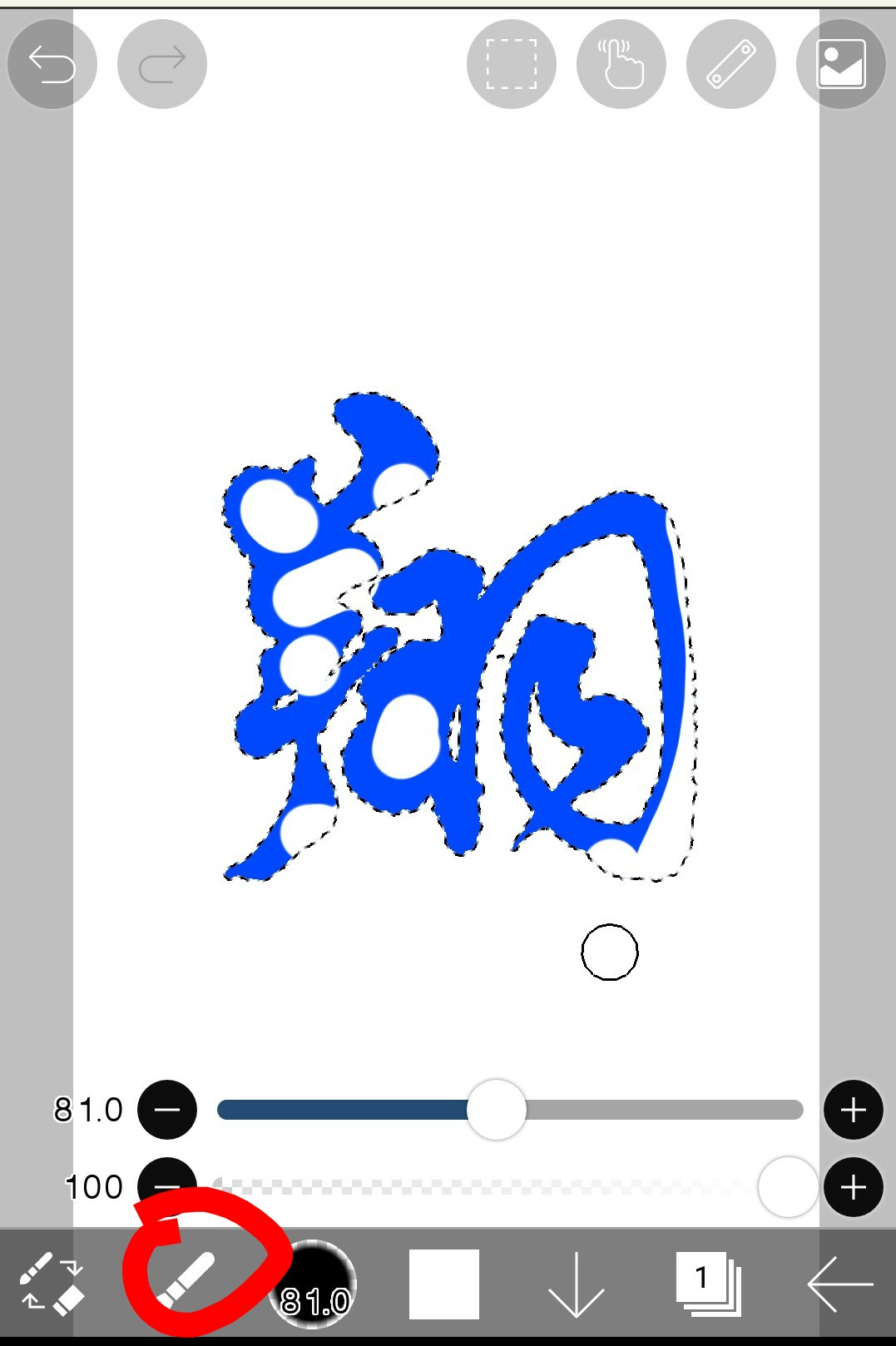Adjust the opacity slider at 100
896x1346 pixels.
[x=787, y=1187]
